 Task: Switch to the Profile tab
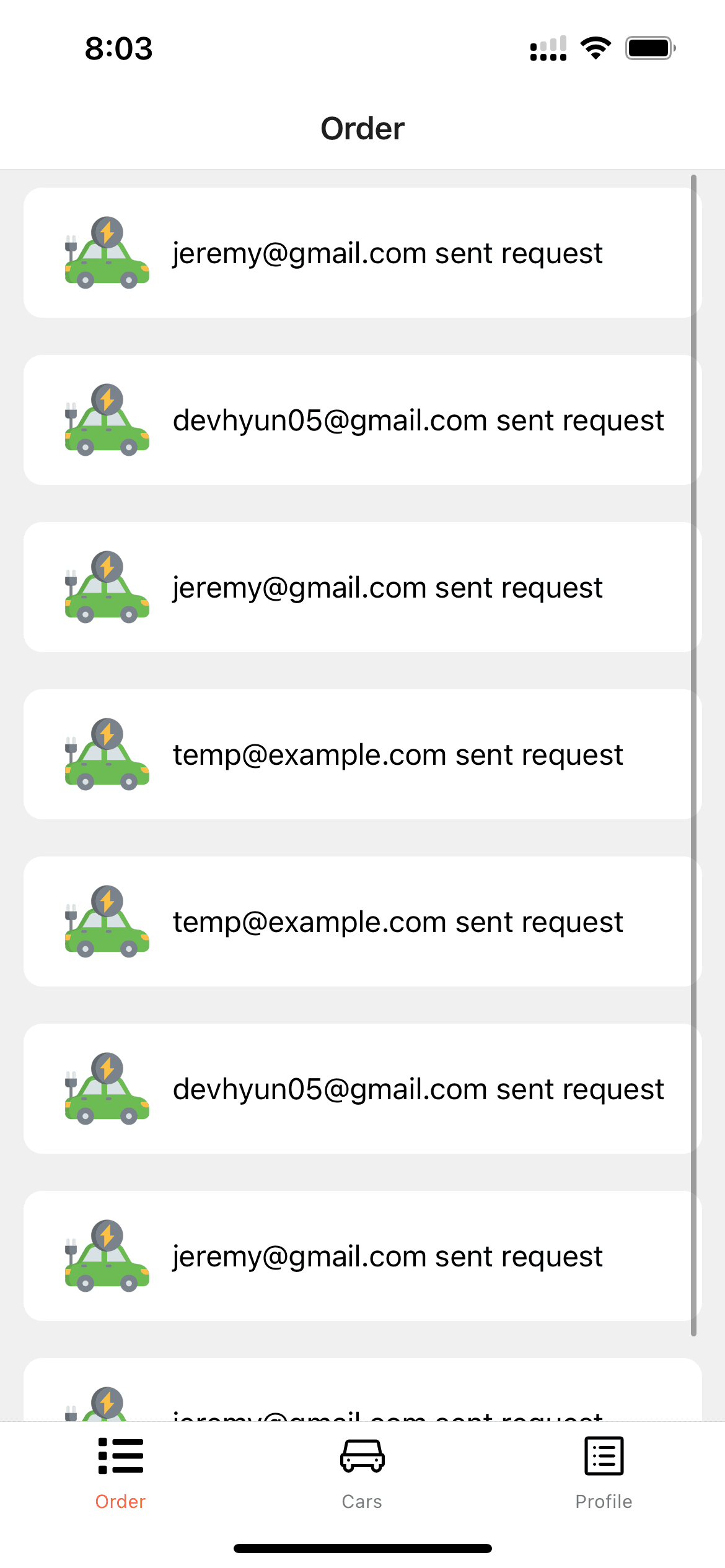604,1473
